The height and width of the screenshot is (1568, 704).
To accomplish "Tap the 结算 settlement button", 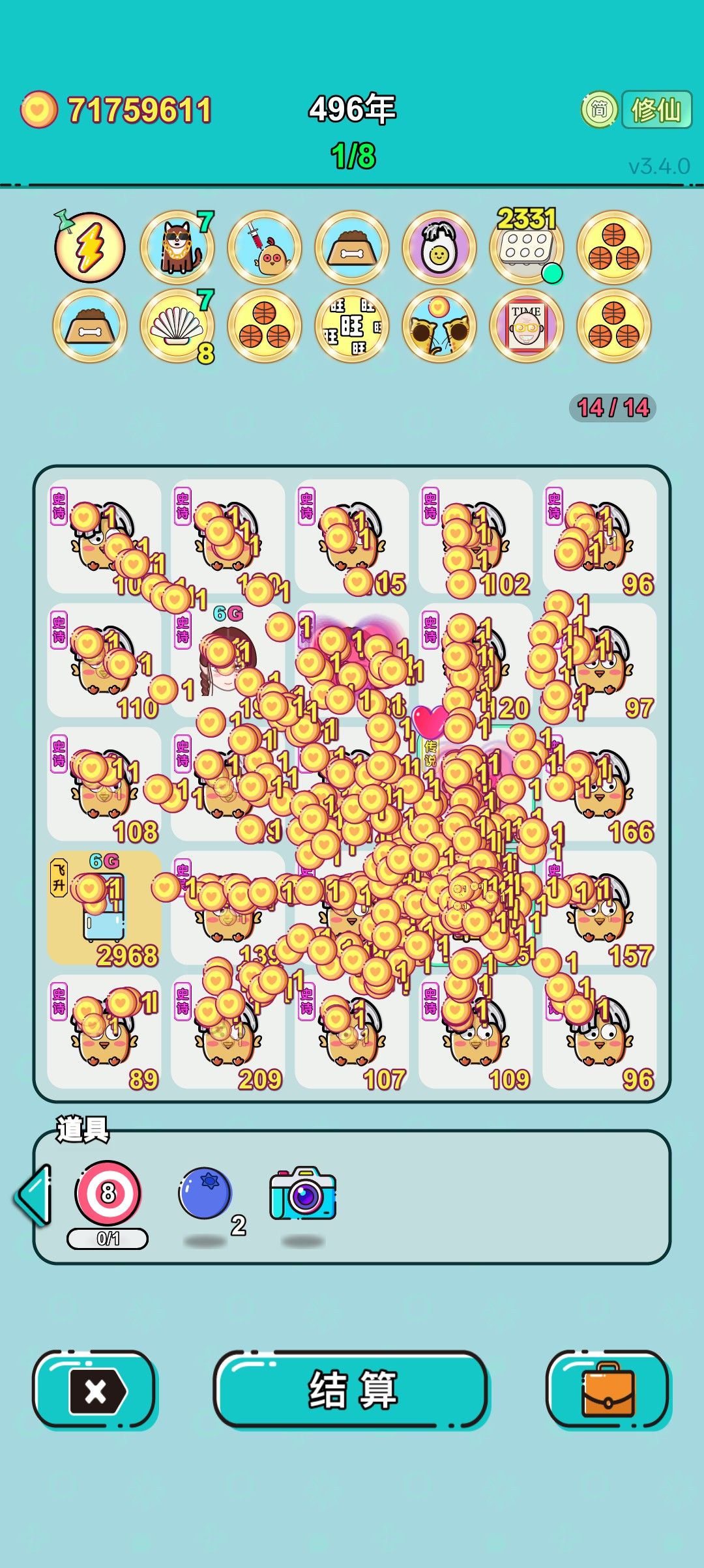I will coord(352,1389).
